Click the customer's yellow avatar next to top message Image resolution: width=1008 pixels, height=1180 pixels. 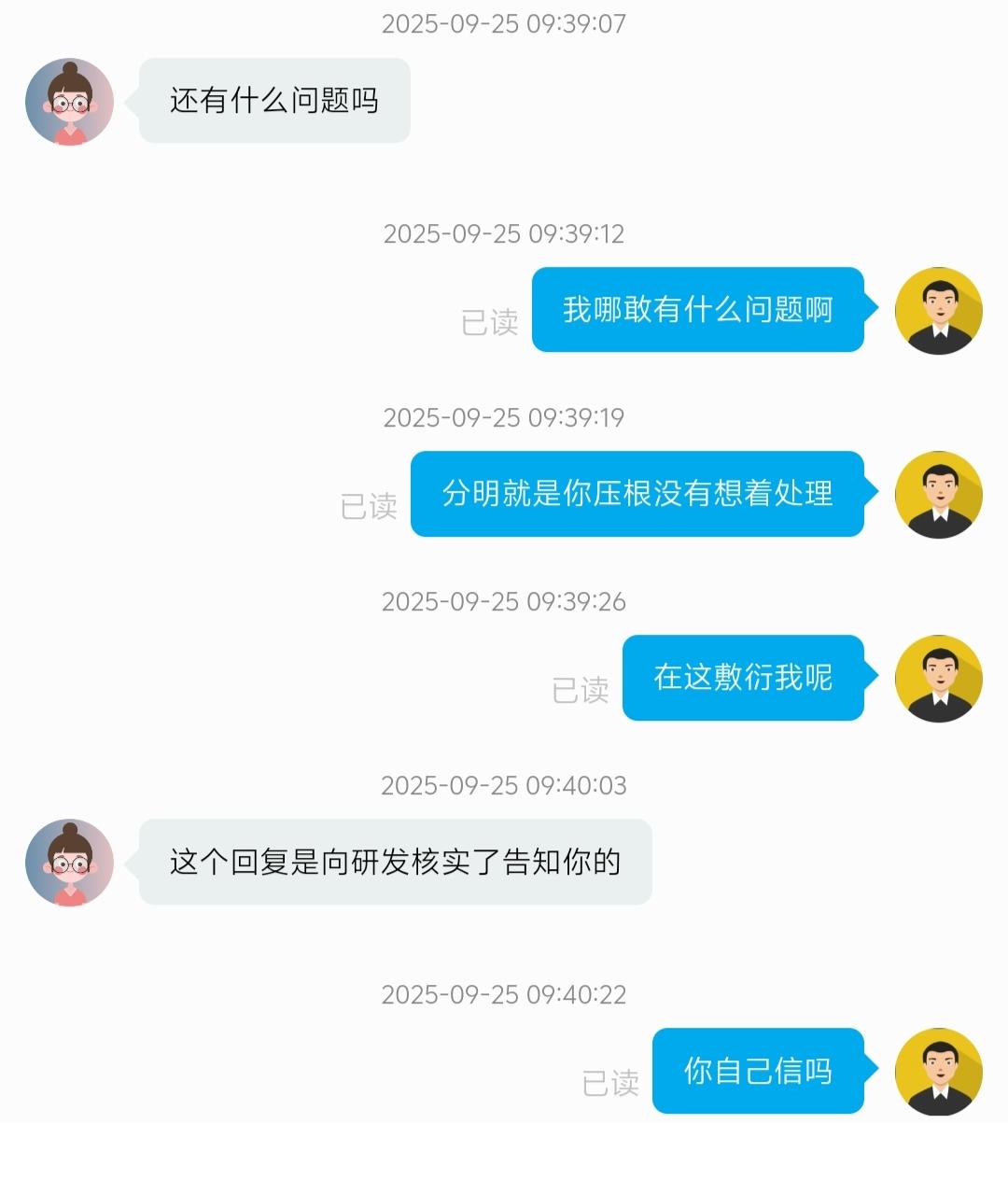pyautogui.click(x=939, y=311)
